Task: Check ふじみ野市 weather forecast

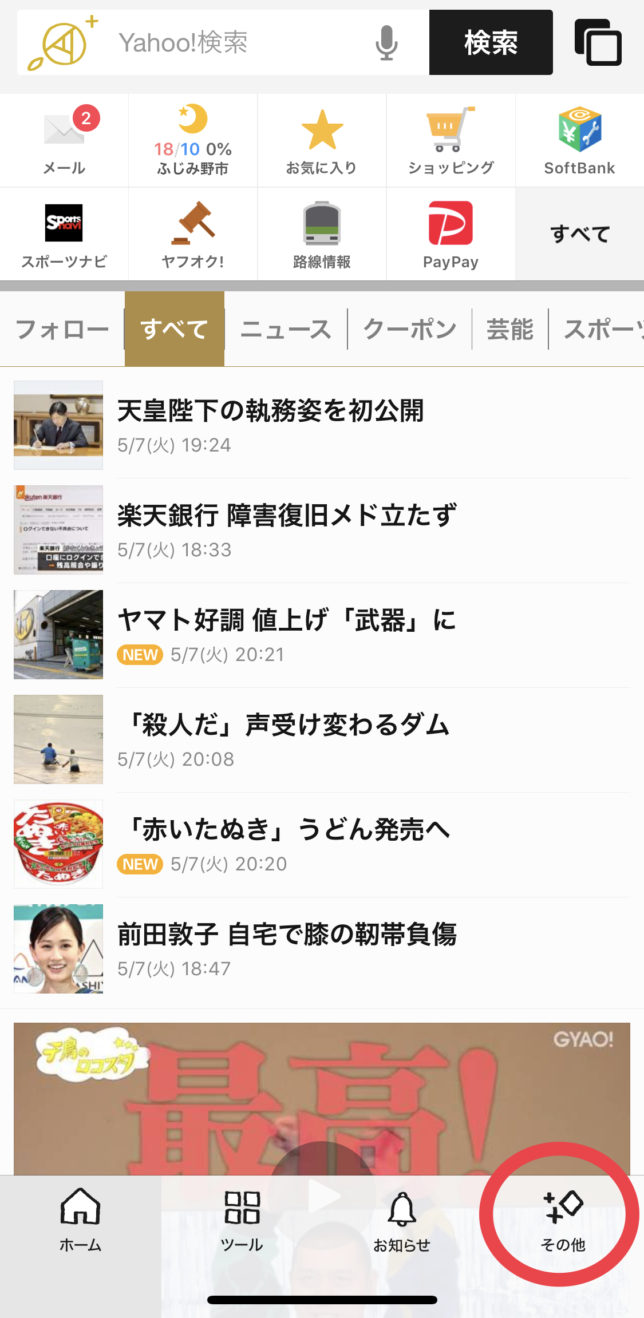Action: pyautogui.click(x=192, y=141)
